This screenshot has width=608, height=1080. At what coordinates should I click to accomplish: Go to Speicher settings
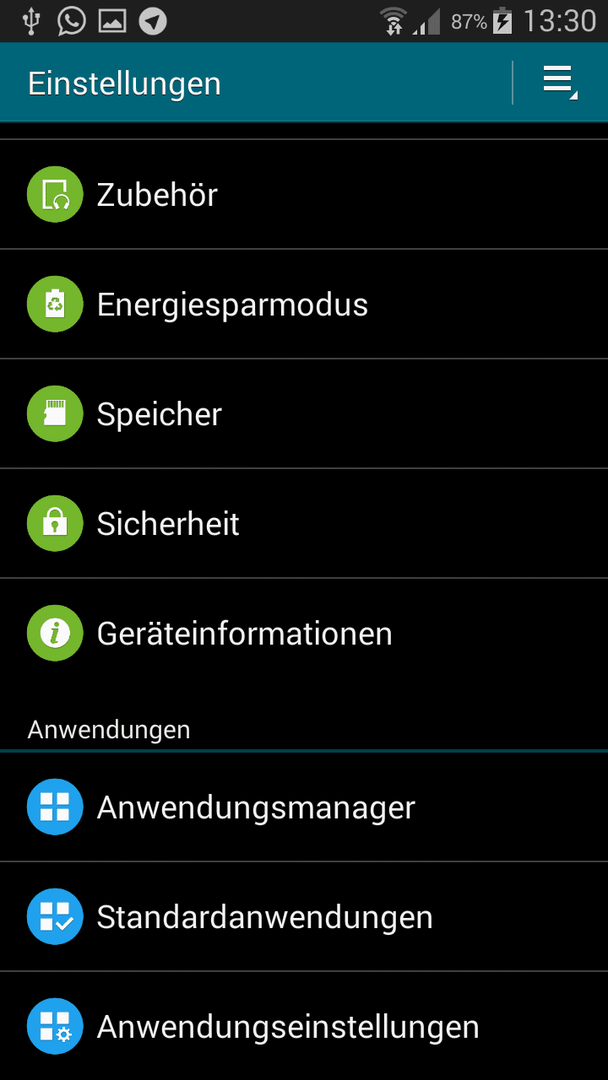click(x=304, y=413)
